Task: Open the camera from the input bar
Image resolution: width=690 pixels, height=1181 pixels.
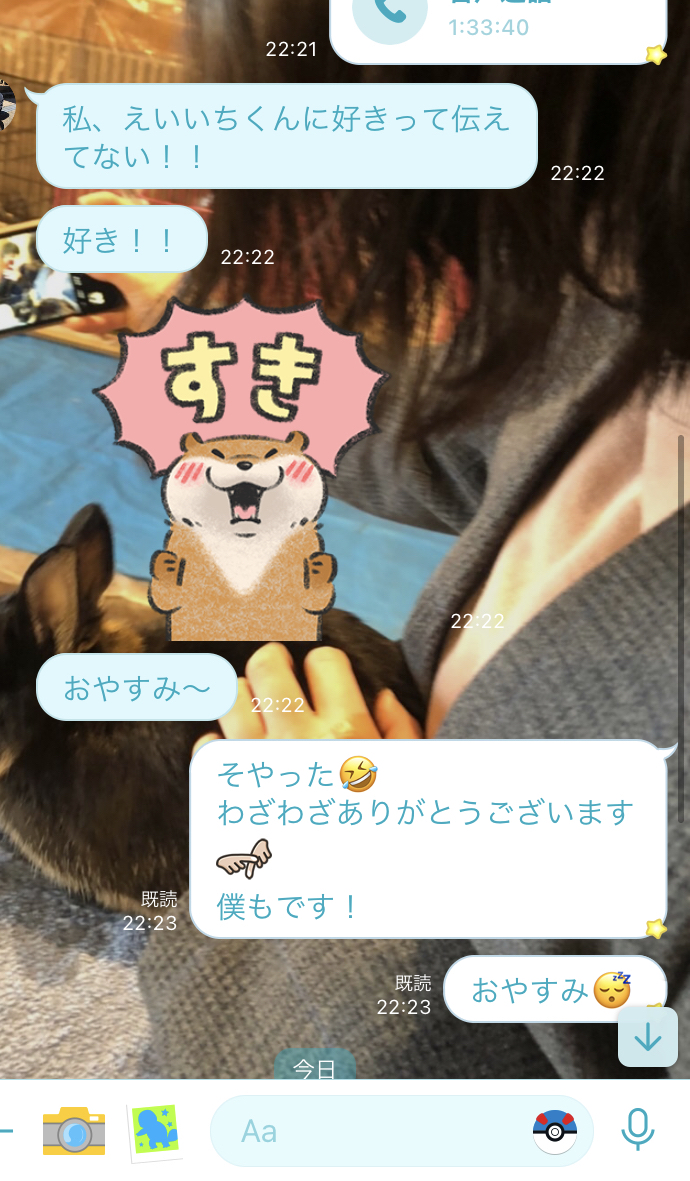Action: (x=73, y=1131)
